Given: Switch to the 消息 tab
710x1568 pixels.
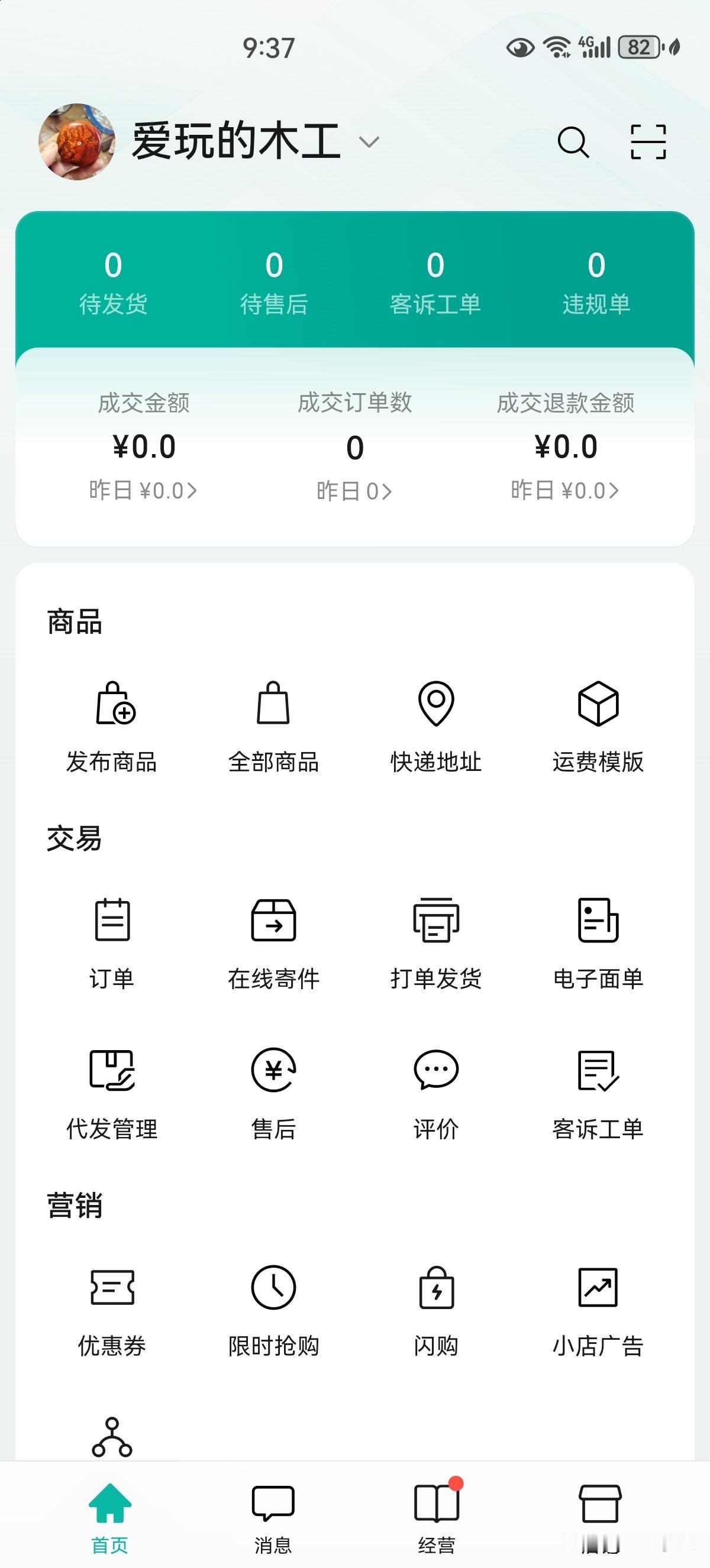Looking at the screenshot, I should click(273, 1515).
